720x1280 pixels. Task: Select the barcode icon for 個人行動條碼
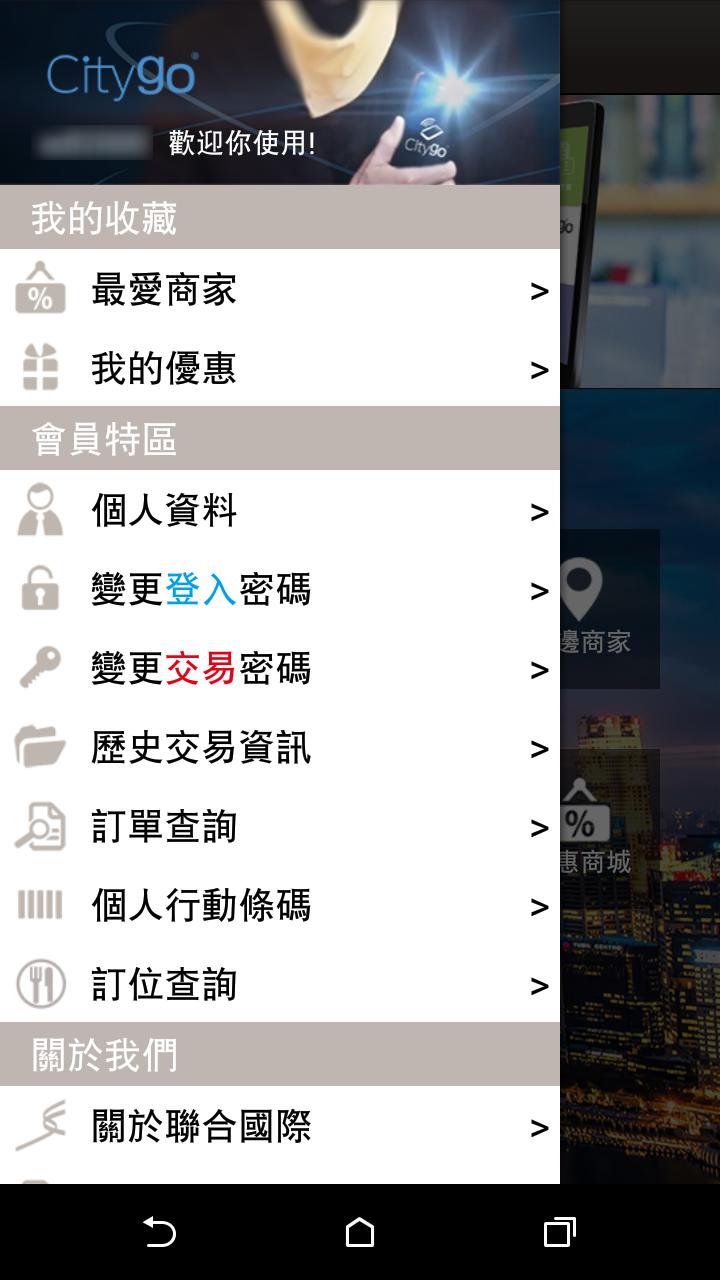(40, 905)
